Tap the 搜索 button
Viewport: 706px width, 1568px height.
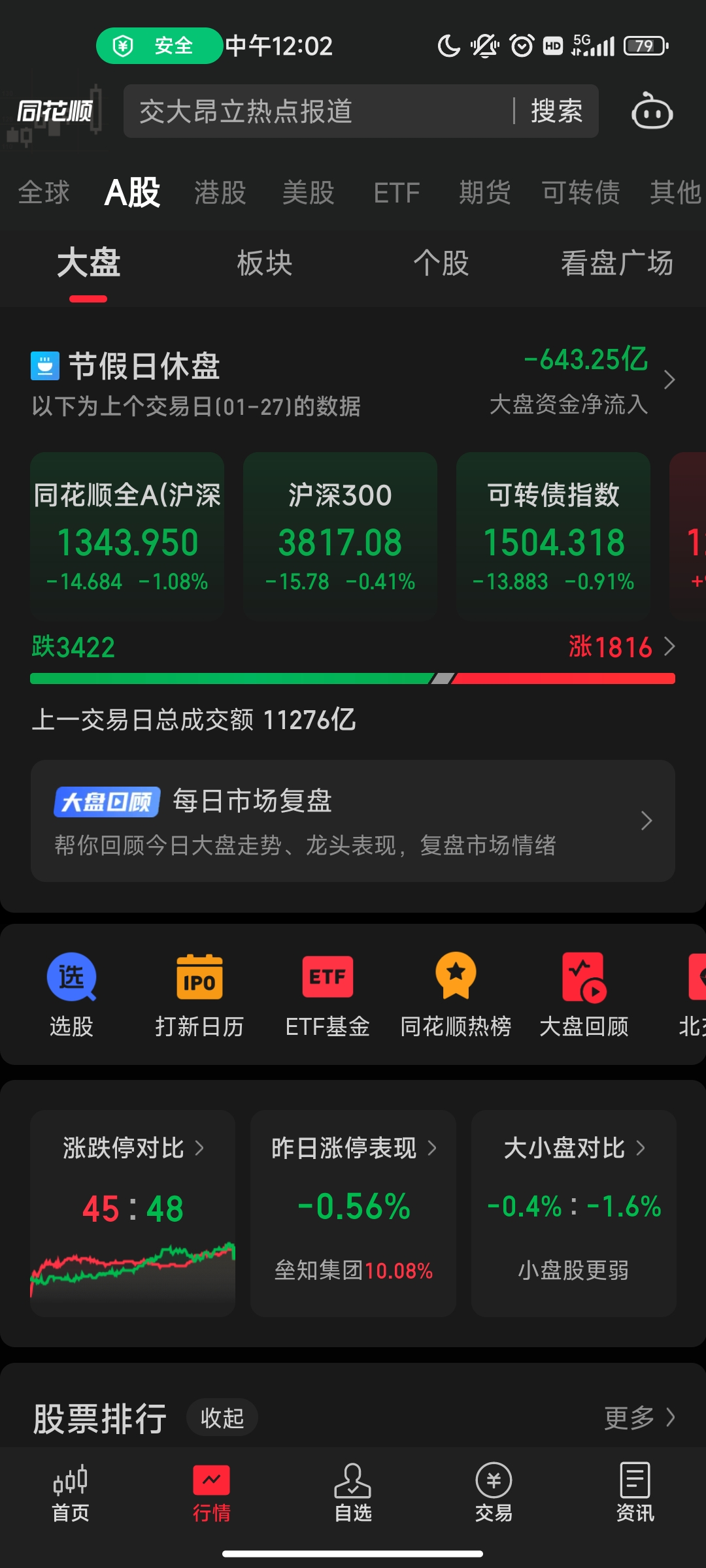(x=556, y=111)
